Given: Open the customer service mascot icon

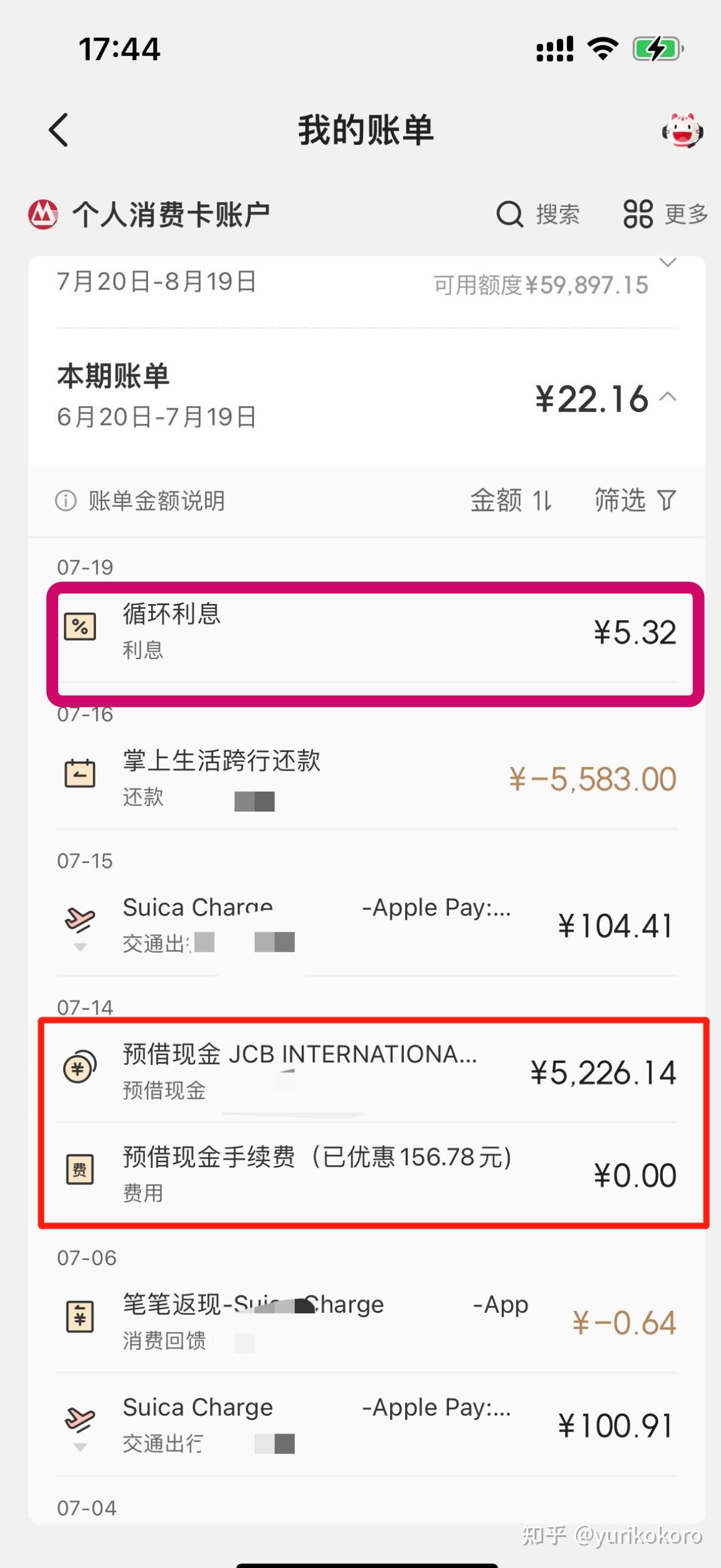Looking at the screenshot, I should pos(682,130).
